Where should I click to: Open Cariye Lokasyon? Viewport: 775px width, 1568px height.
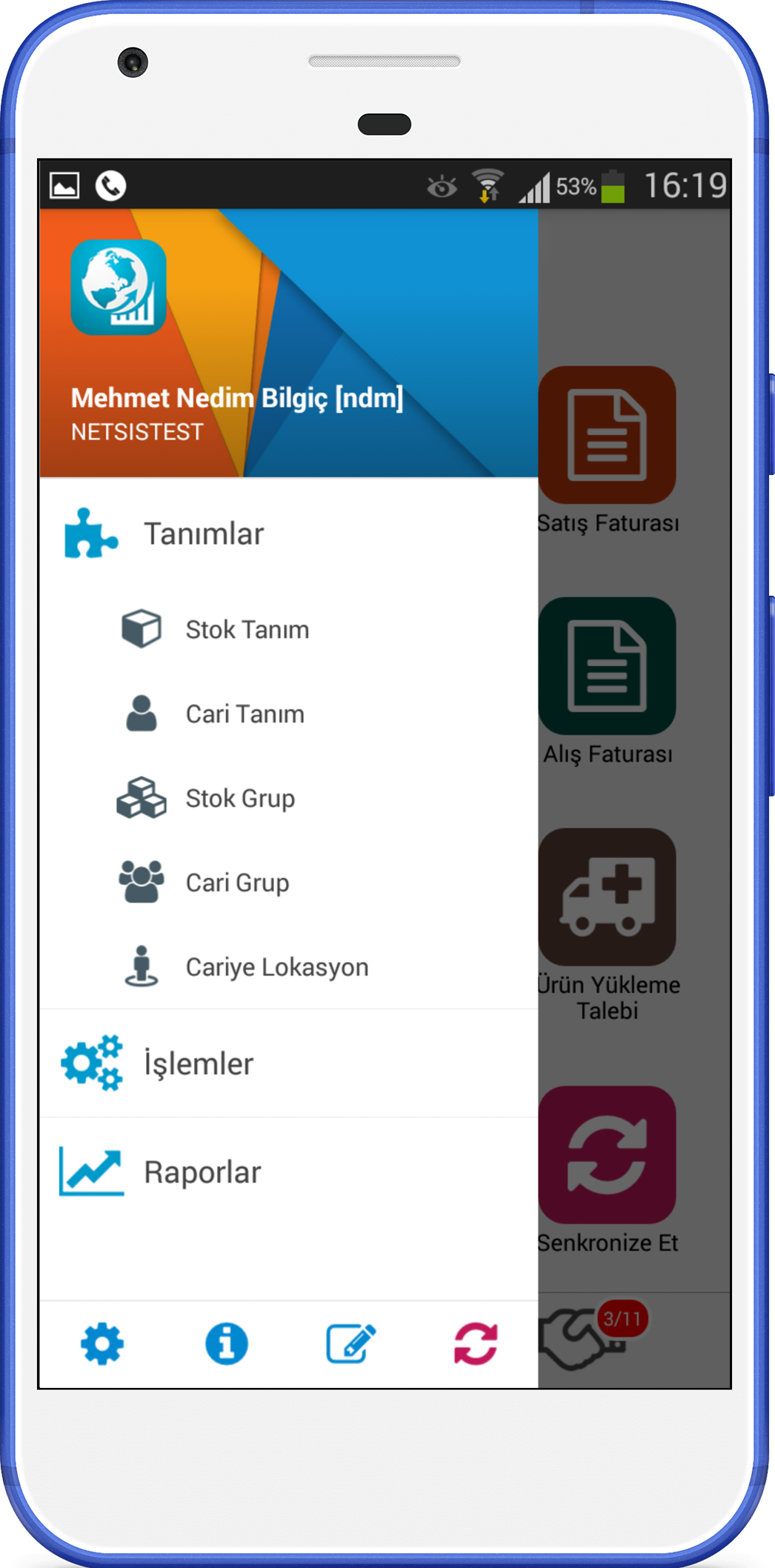[289, 967]
